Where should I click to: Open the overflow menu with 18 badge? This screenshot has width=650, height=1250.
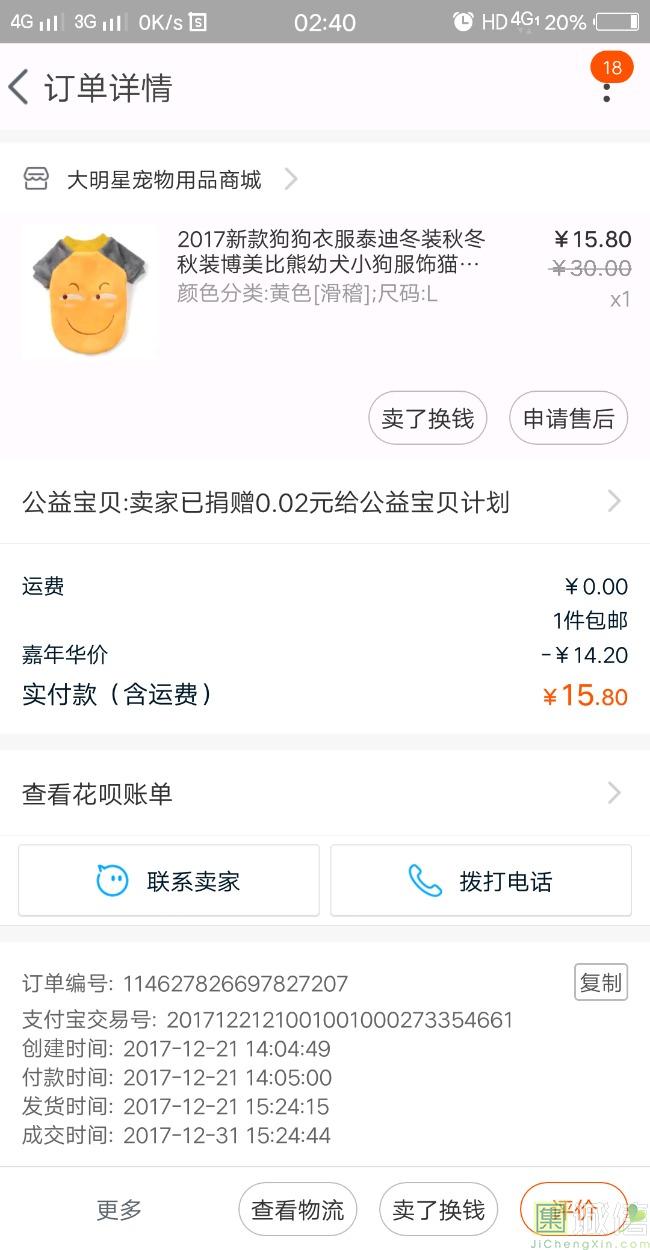(606, 90)
